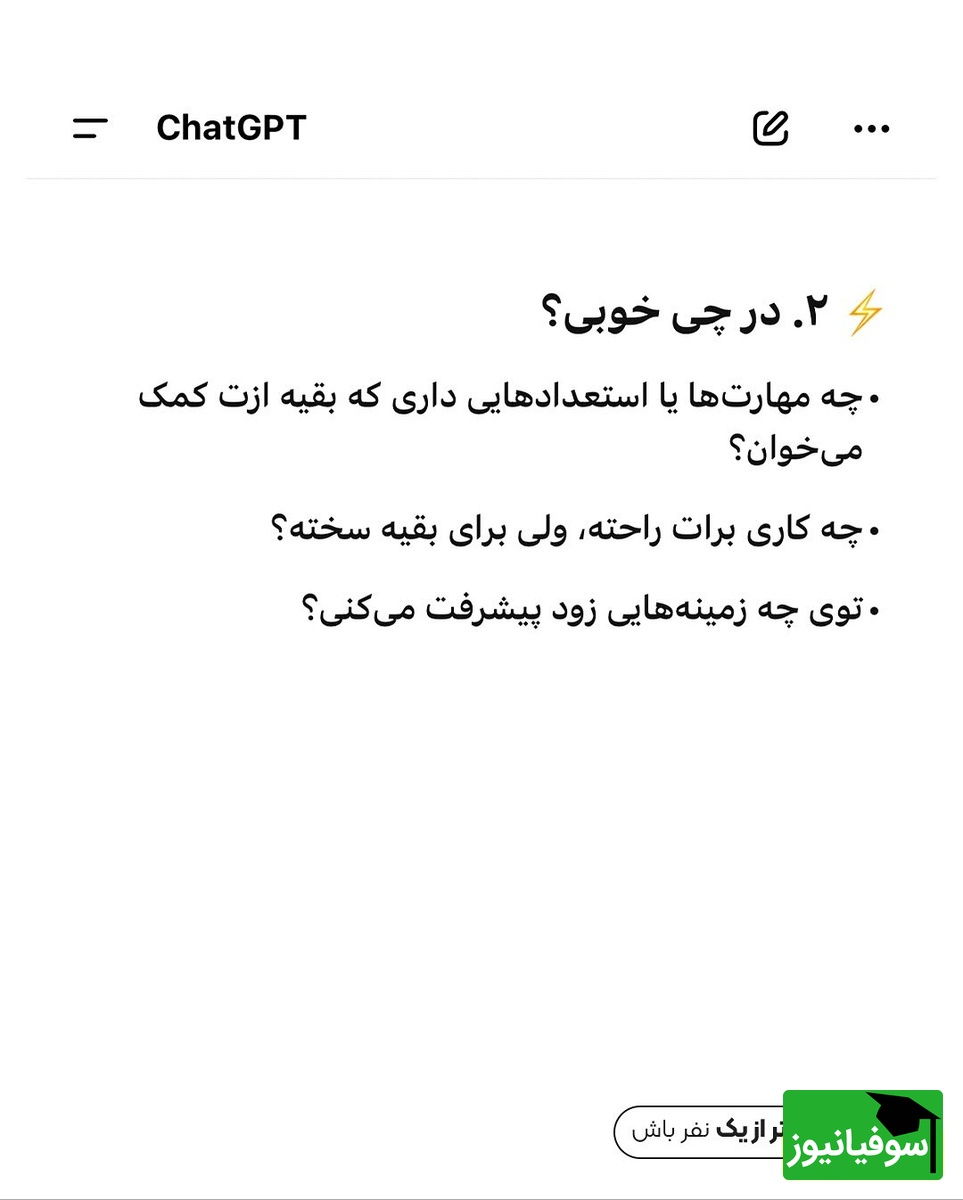Tap the hamburger lines at top left
Viewport: 963px width, 1200px height.
[90, 127]
